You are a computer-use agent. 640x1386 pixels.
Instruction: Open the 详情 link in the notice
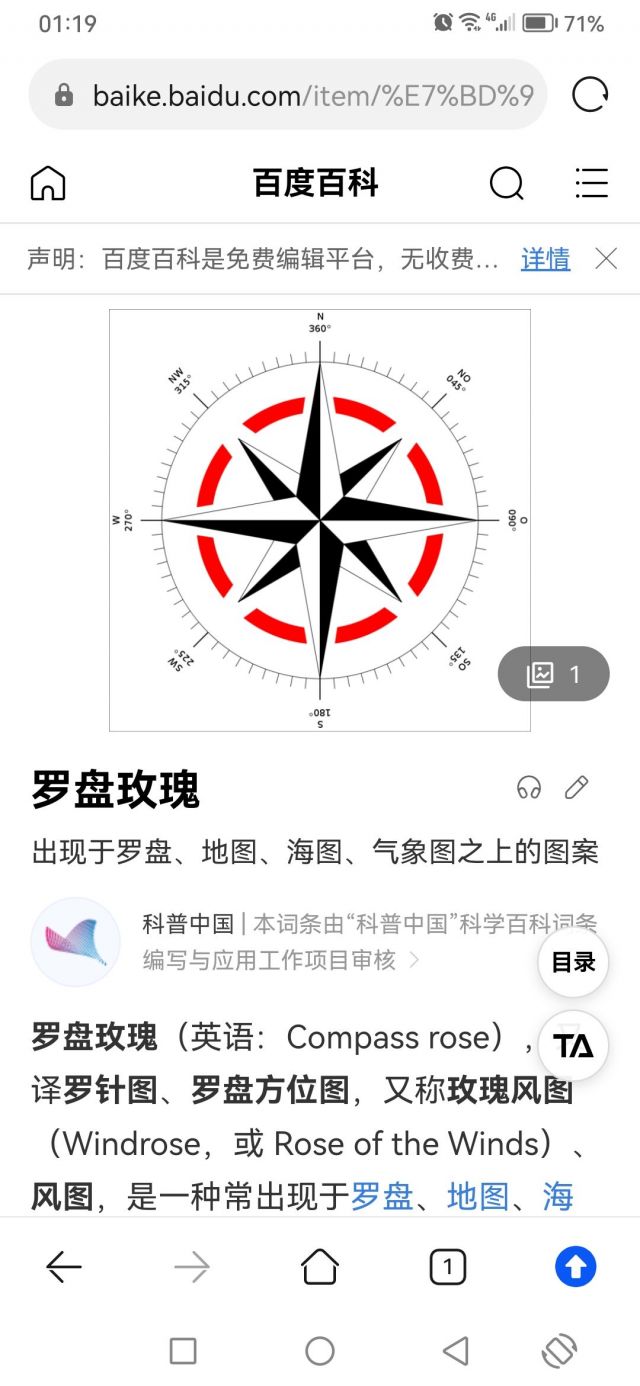545,260
